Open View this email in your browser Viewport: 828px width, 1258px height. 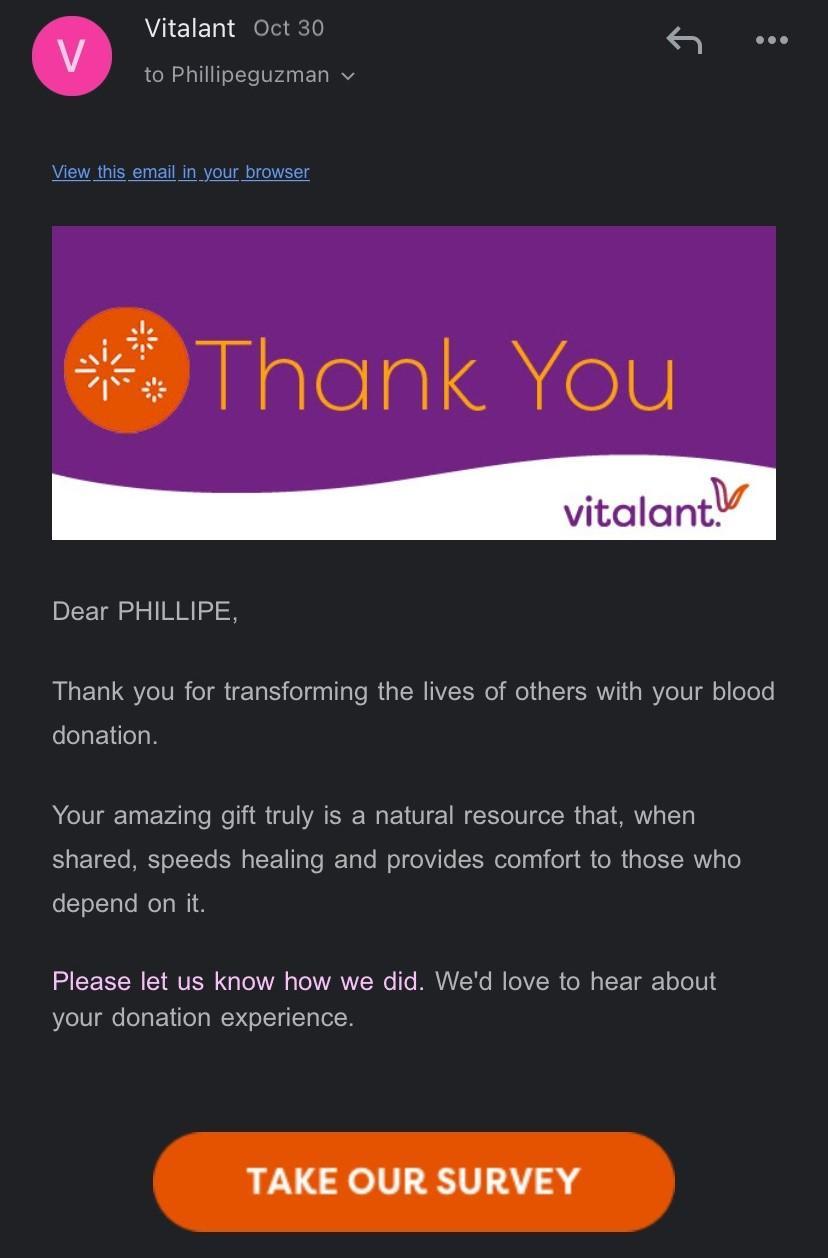coord(181,172)
